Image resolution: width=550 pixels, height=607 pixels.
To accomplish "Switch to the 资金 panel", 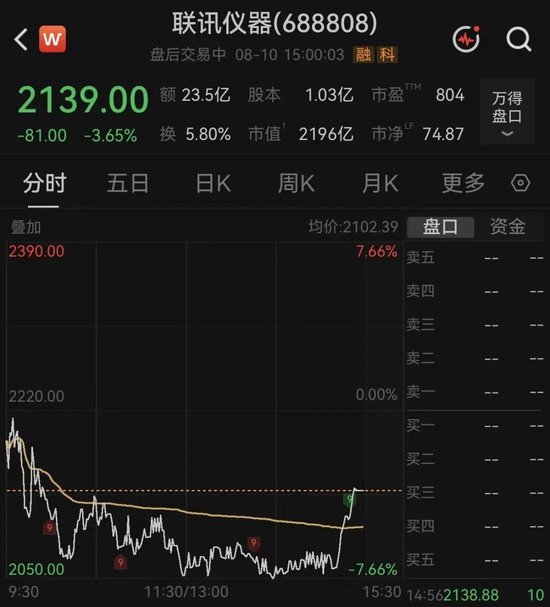I will (x=508, y=226).
